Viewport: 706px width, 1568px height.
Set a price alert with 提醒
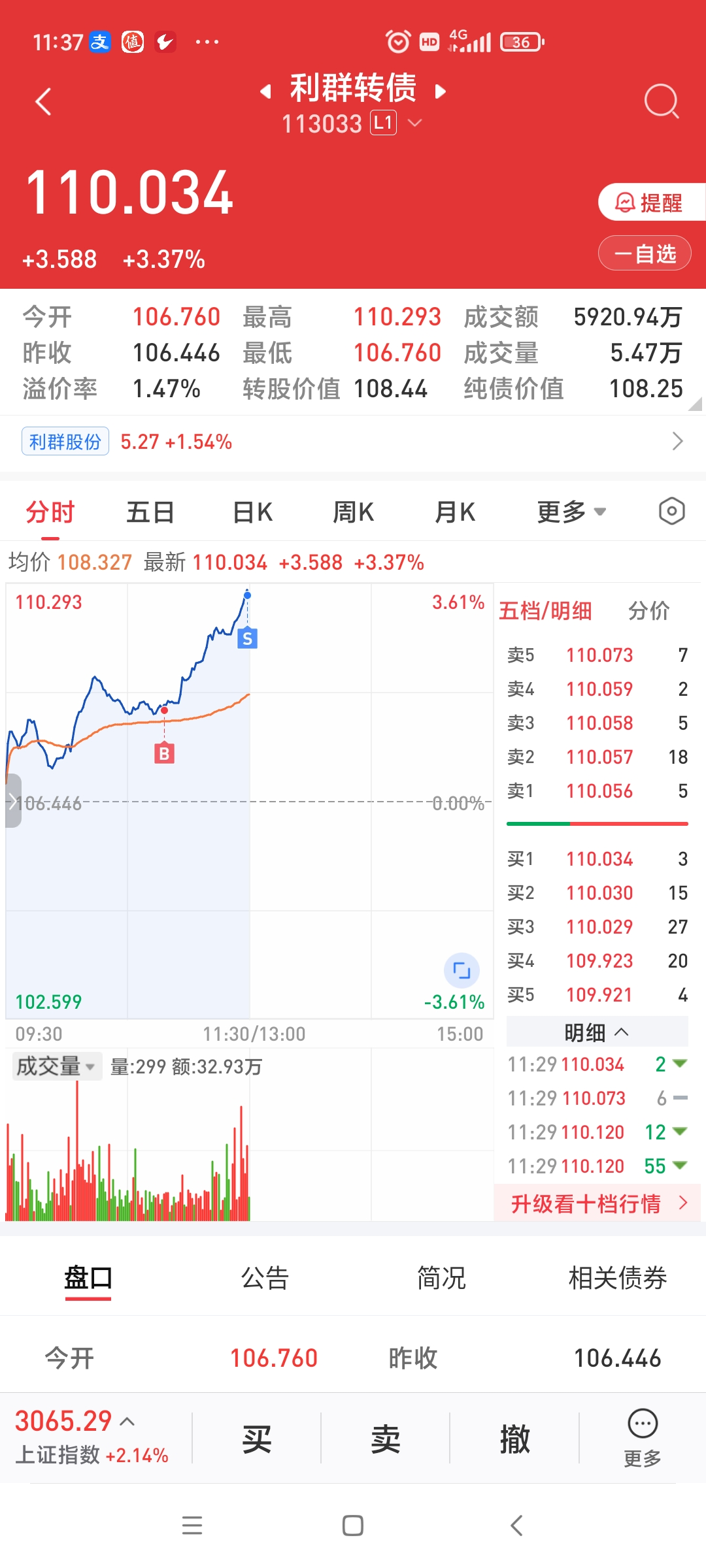(x=651, y=203)
